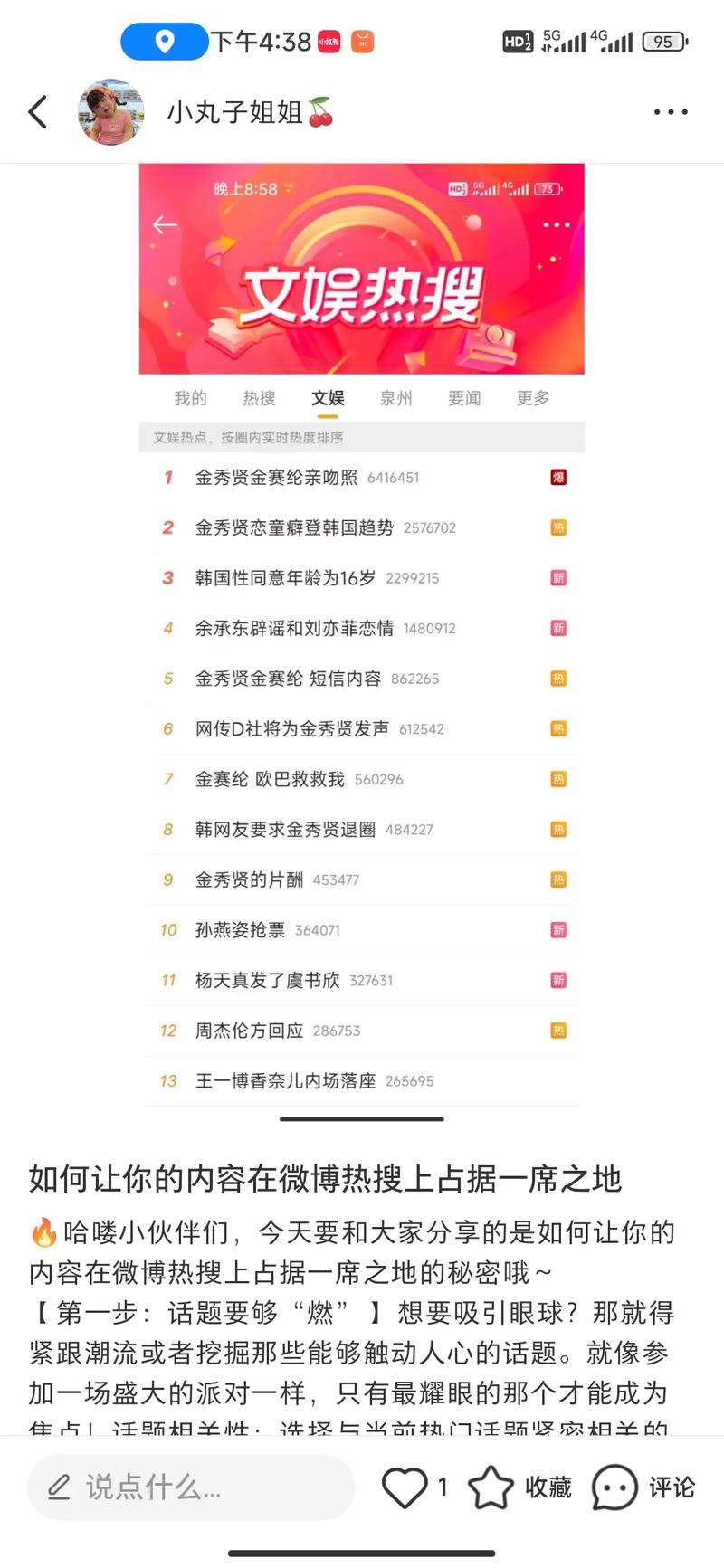Like this post with the heart
Image resolution: width=724 pixels, height=1568 pixels.
(x=405, y=1487)
